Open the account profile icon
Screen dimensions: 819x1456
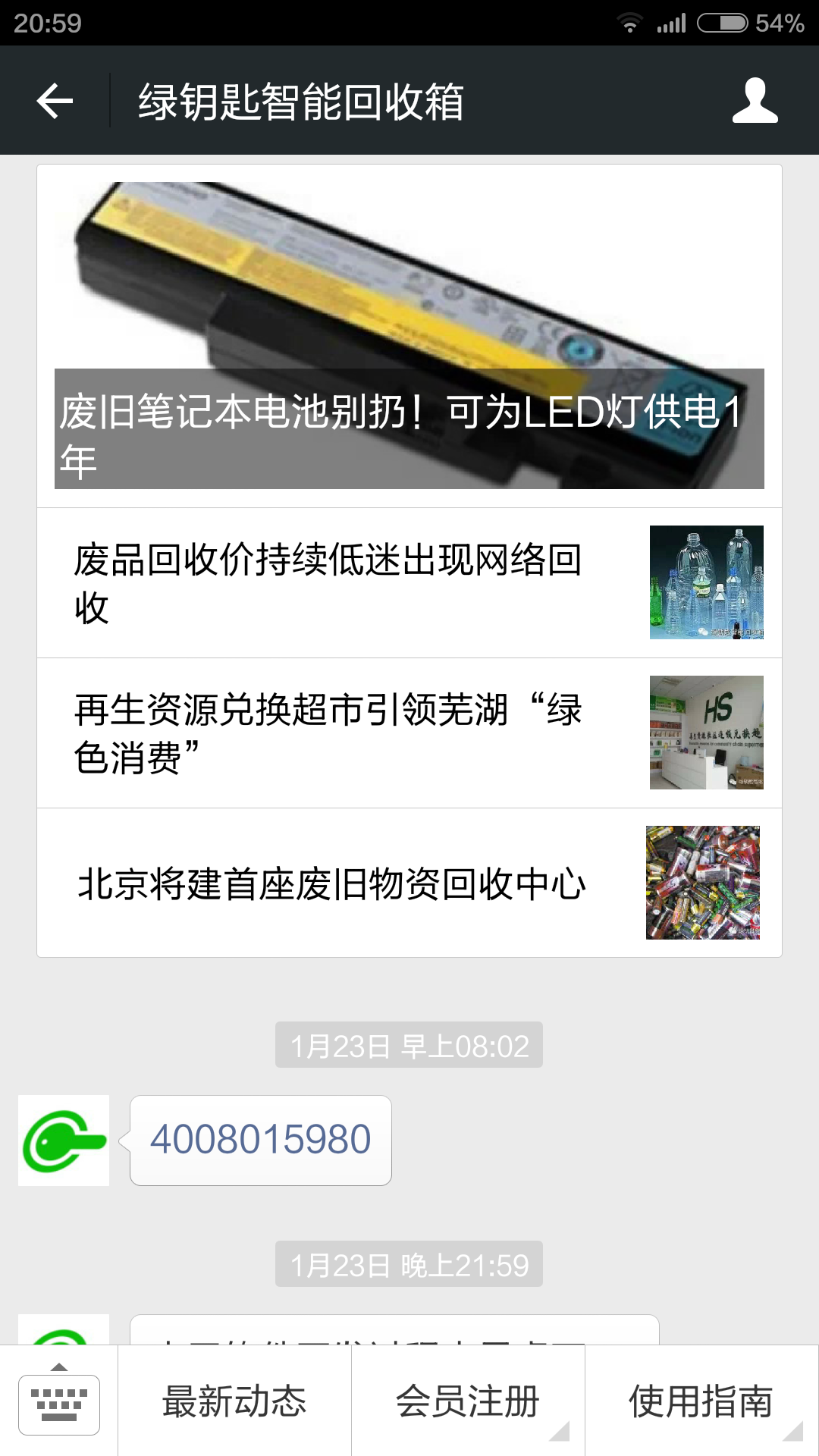click(755, 101)
